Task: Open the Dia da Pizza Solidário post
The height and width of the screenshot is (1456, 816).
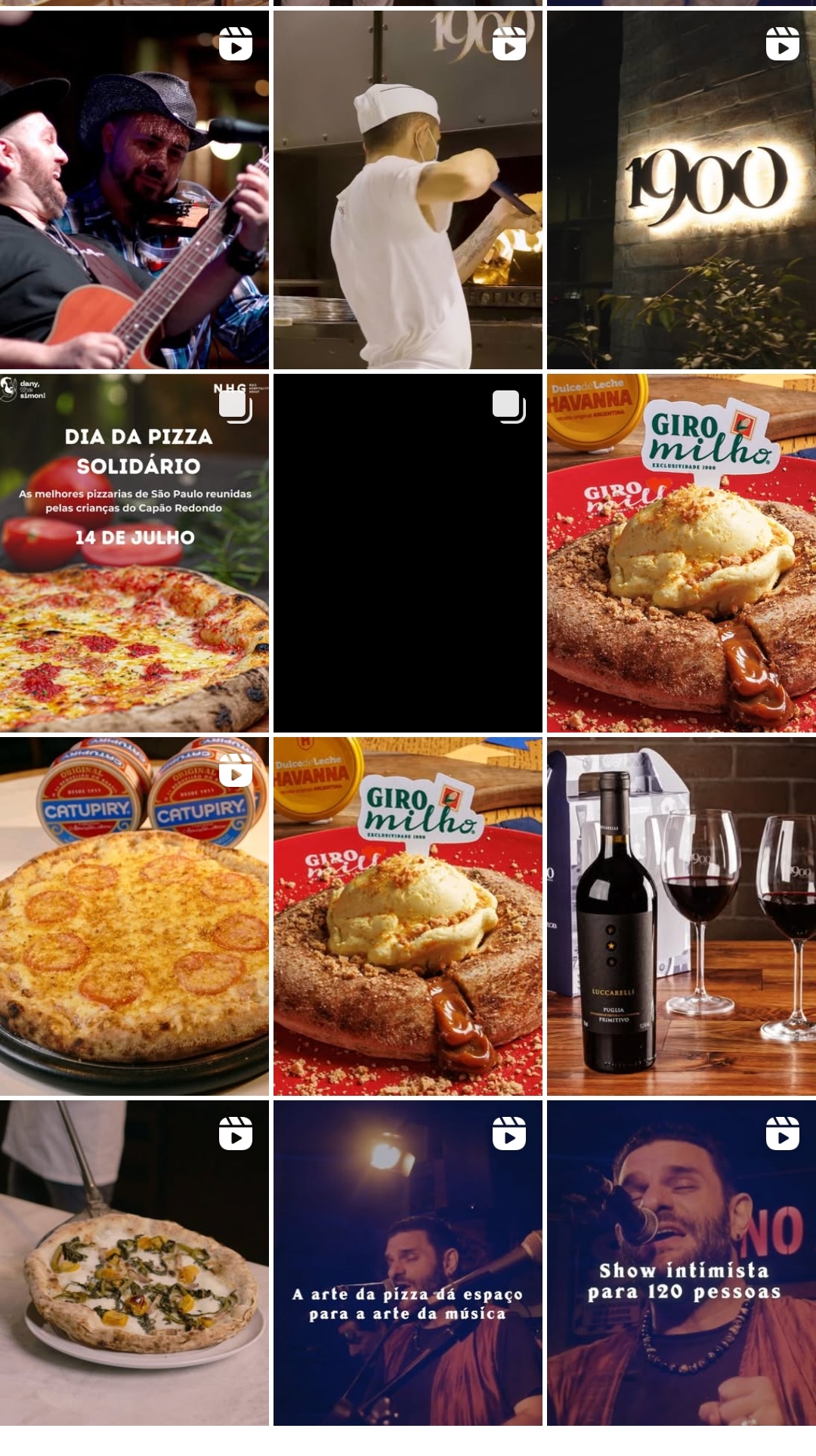Action: click(134, 553)
